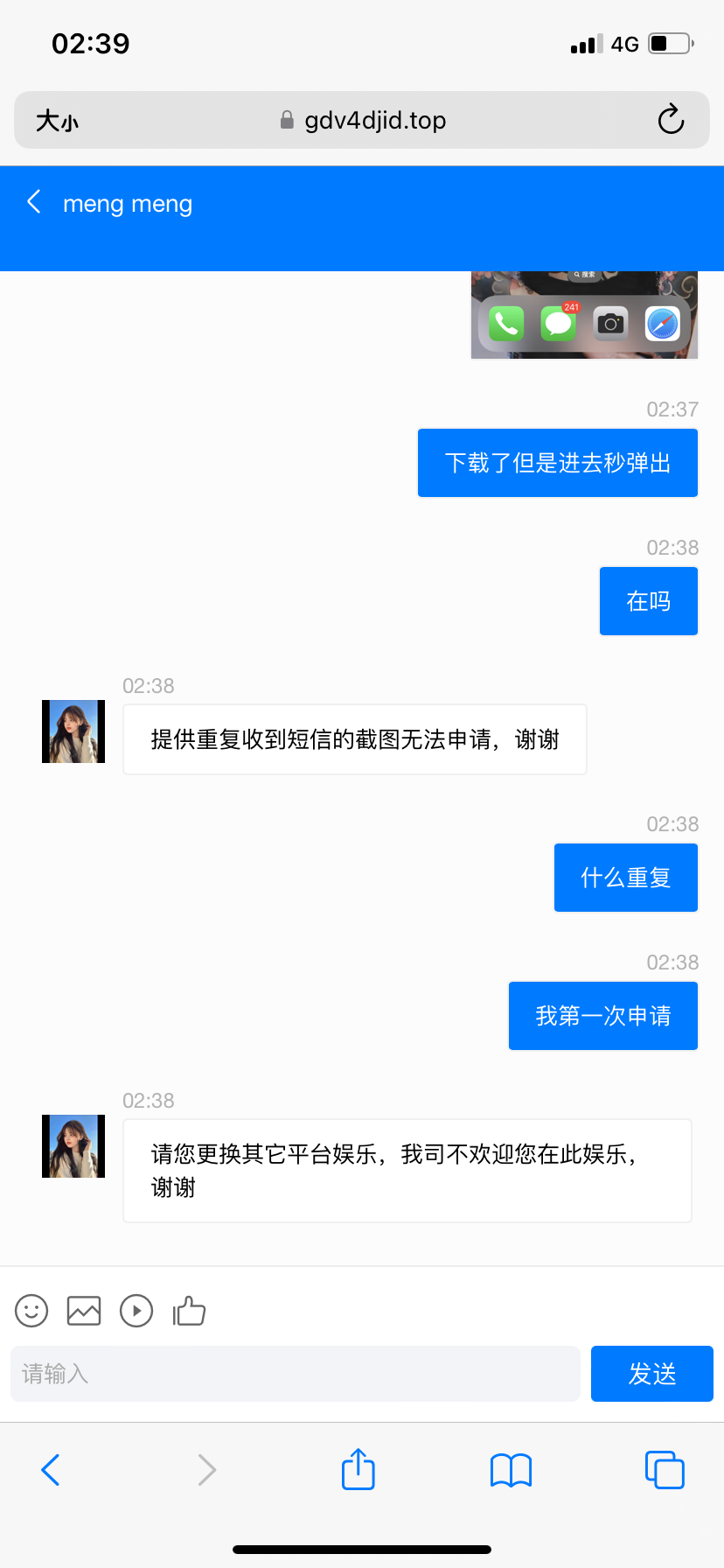Send a thumbs-up reaction

[x=189, y=1311]
